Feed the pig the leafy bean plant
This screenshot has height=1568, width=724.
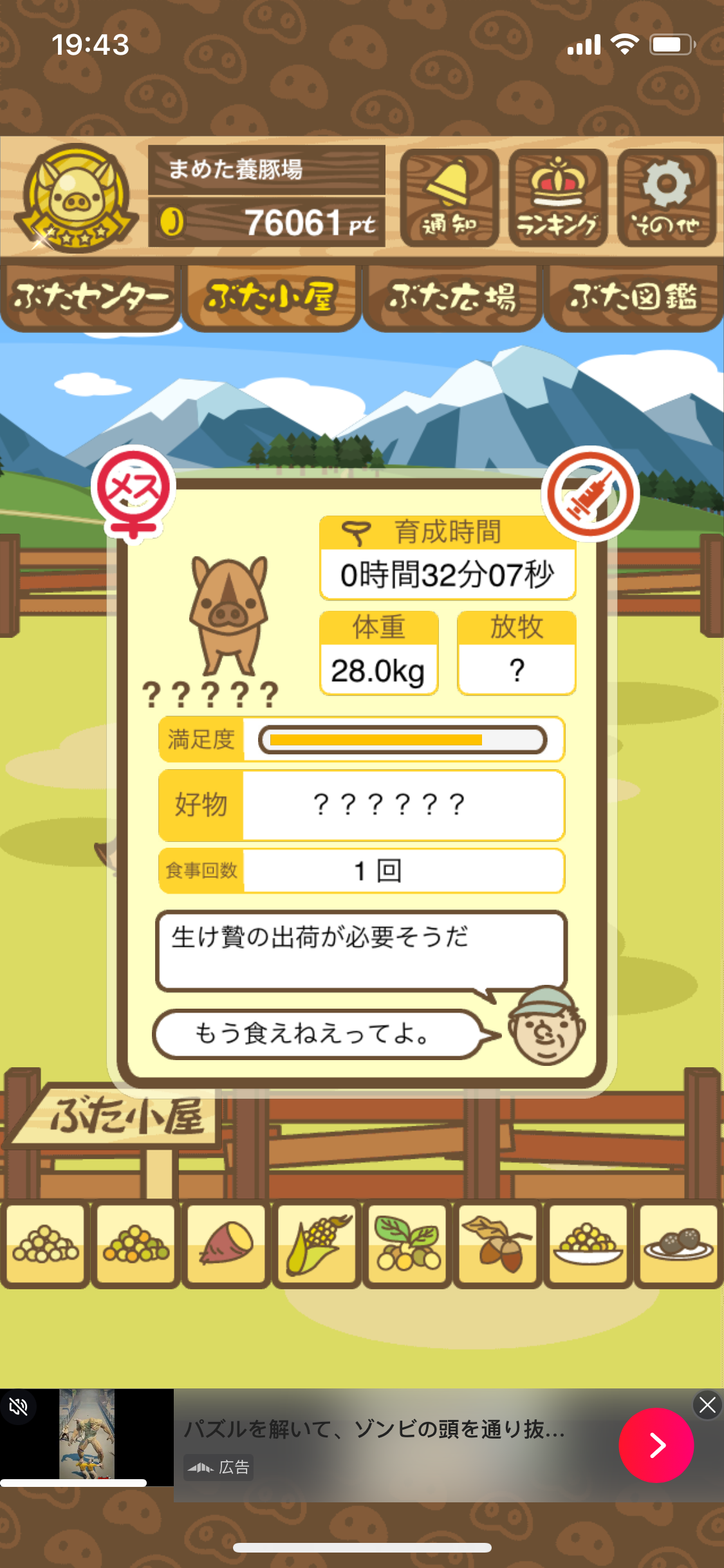pos(407,1245)
